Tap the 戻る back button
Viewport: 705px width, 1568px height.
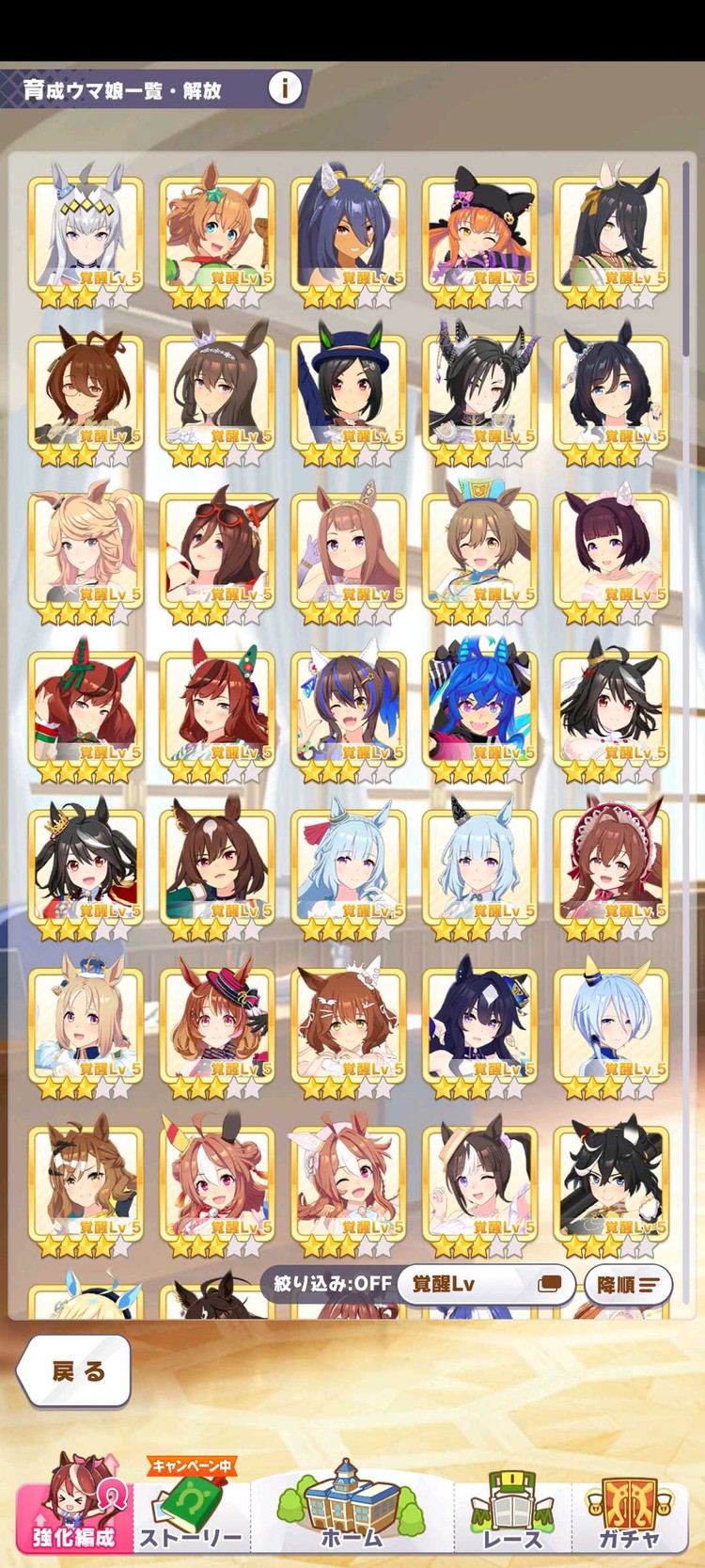coord(75,1370)
